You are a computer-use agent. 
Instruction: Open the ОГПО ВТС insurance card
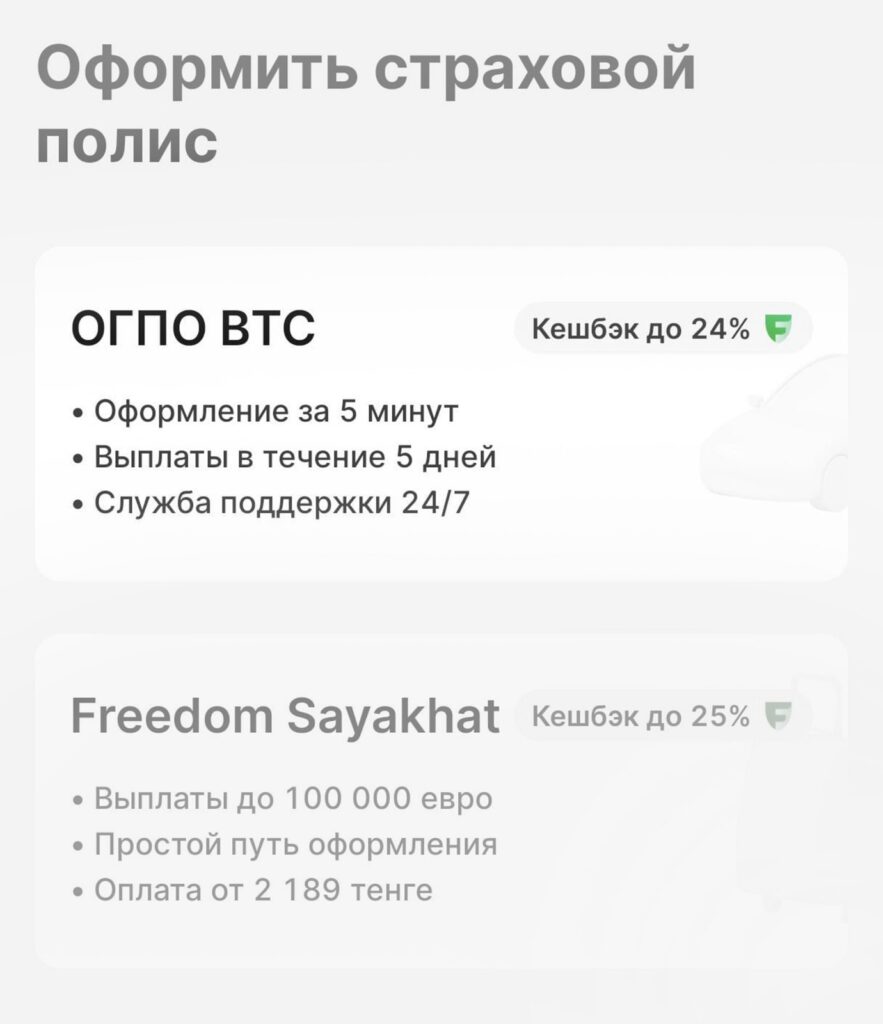[440, 414]
